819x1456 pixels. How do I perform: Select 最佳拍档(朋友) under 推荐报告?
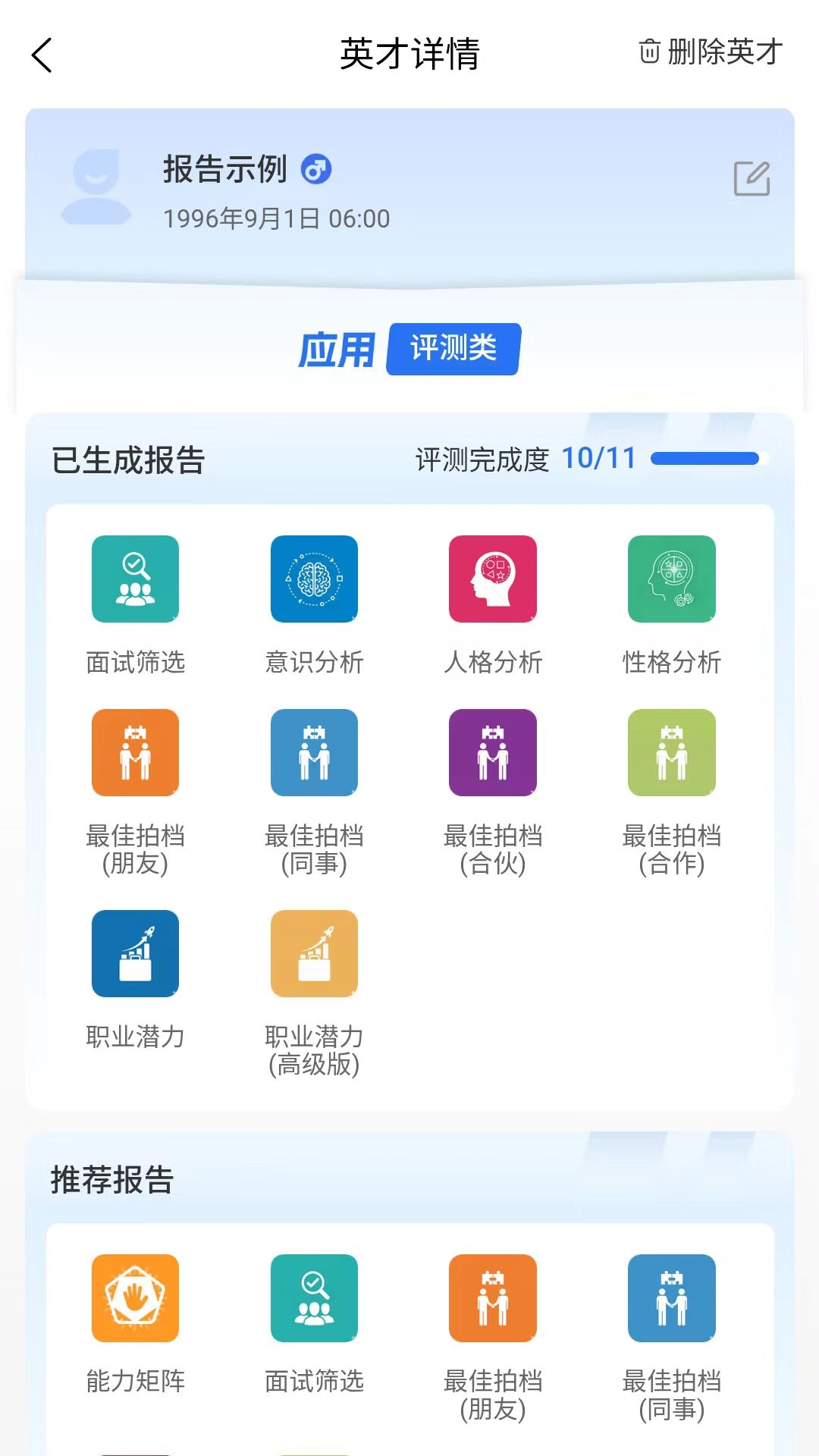tap(493, 1298)
